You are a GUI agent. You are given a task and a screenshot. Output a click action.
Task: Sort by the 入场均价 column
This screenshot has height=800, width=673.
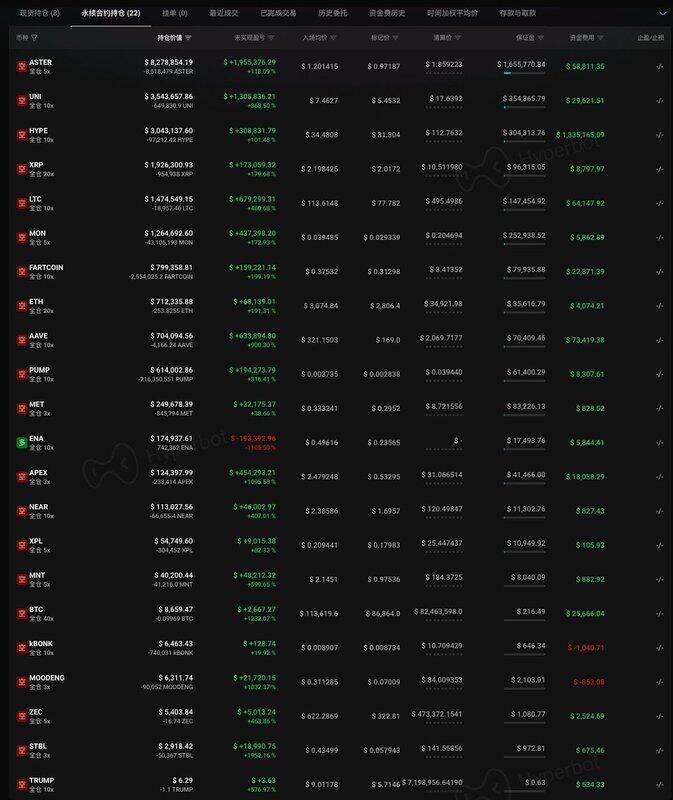tap(319, 37)
